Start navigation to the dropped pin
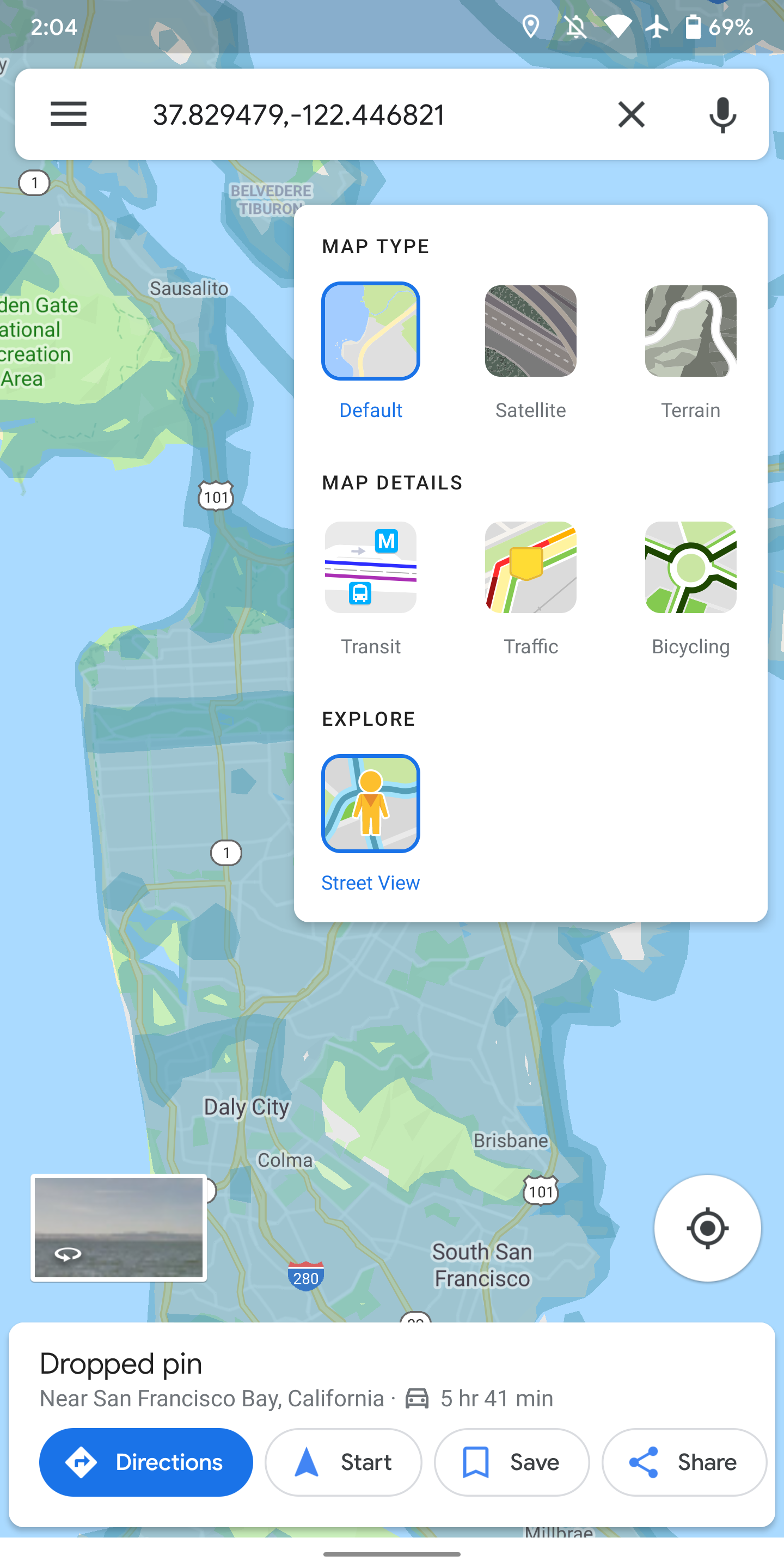Screen dimensions: 784x1568 tap(342, 1462)
